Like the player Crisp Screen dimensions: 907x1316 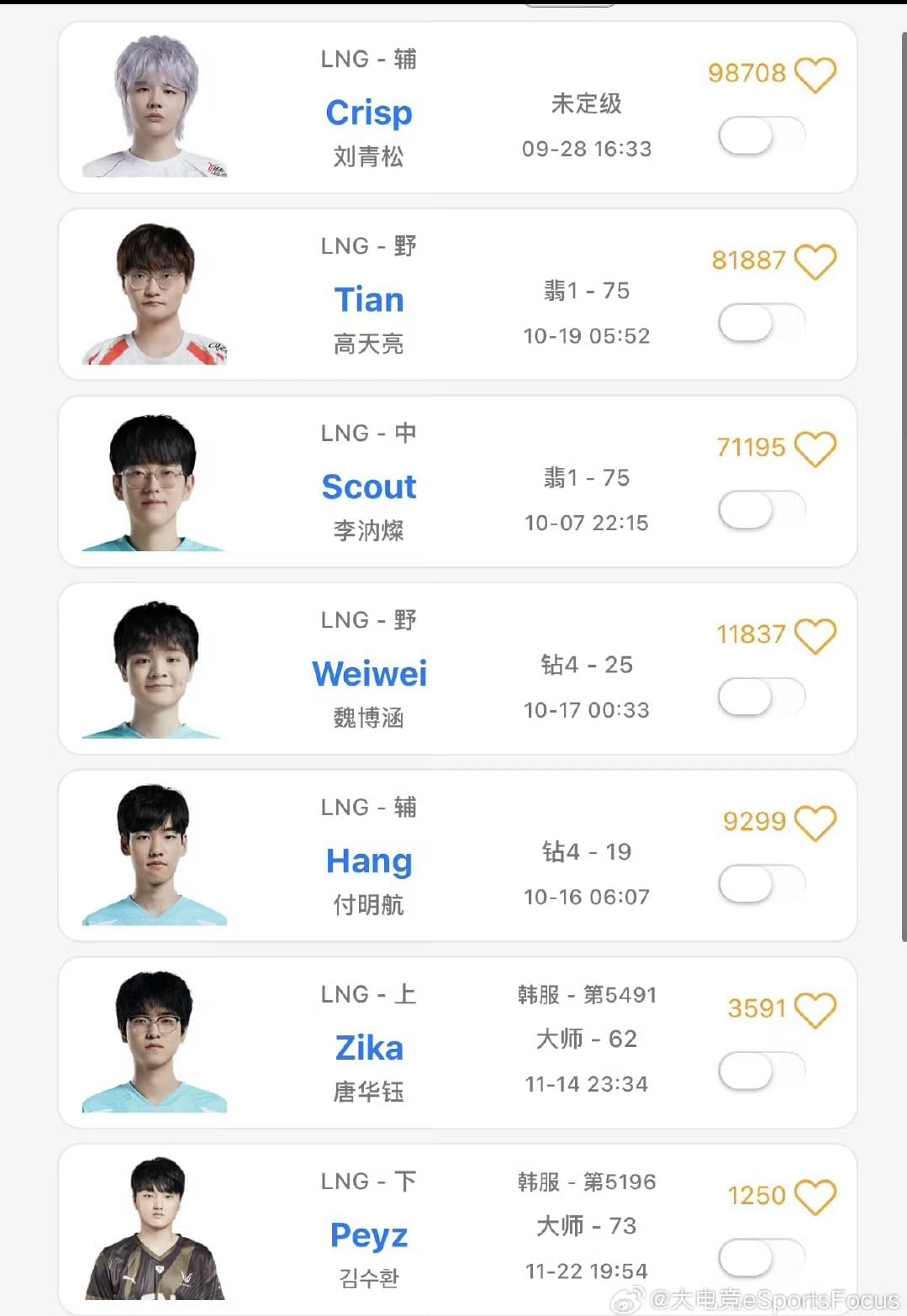[x=815, y=75]
